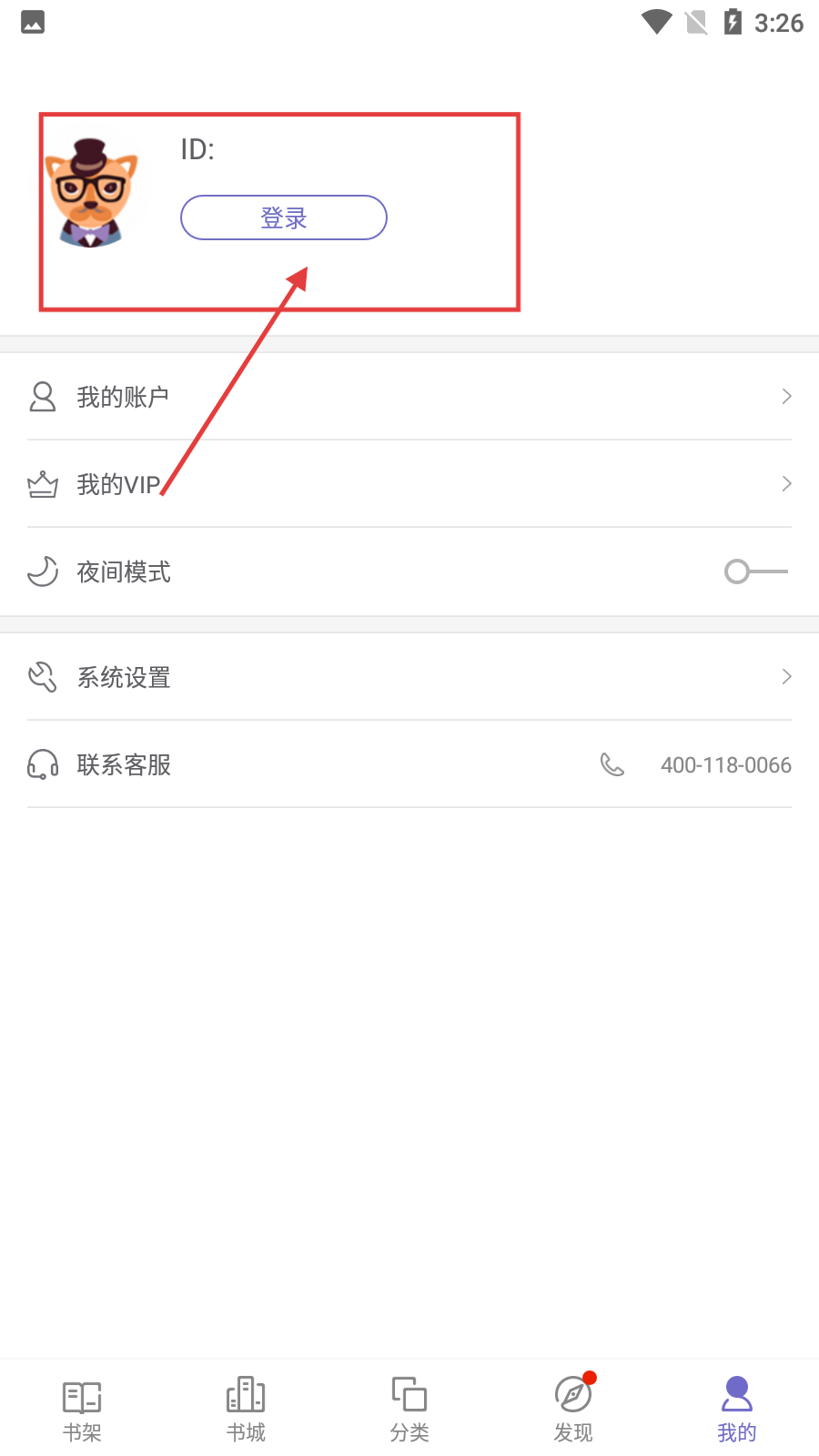Go to the 分类 categories tab
This screenshot has width=819, height=1456.
[x=409, y=1410]
